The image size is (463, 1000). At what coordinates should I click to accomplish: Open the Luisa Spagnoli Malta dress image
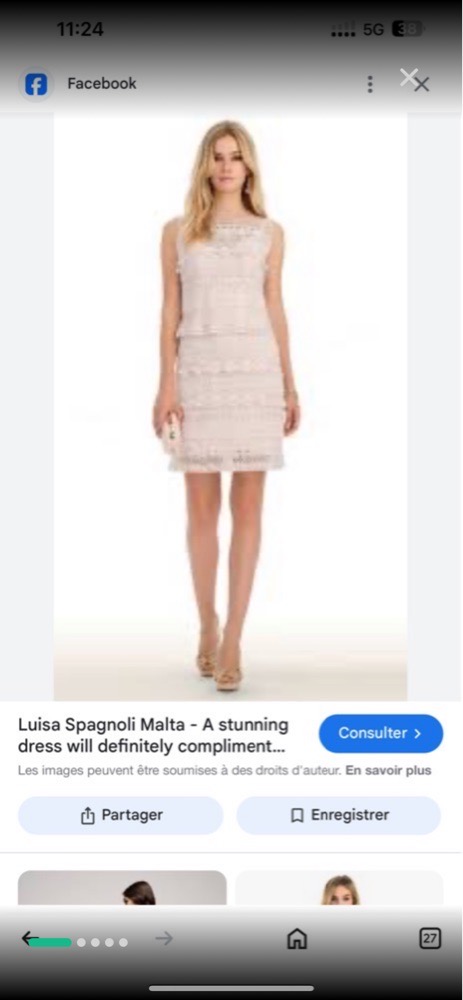230,407
